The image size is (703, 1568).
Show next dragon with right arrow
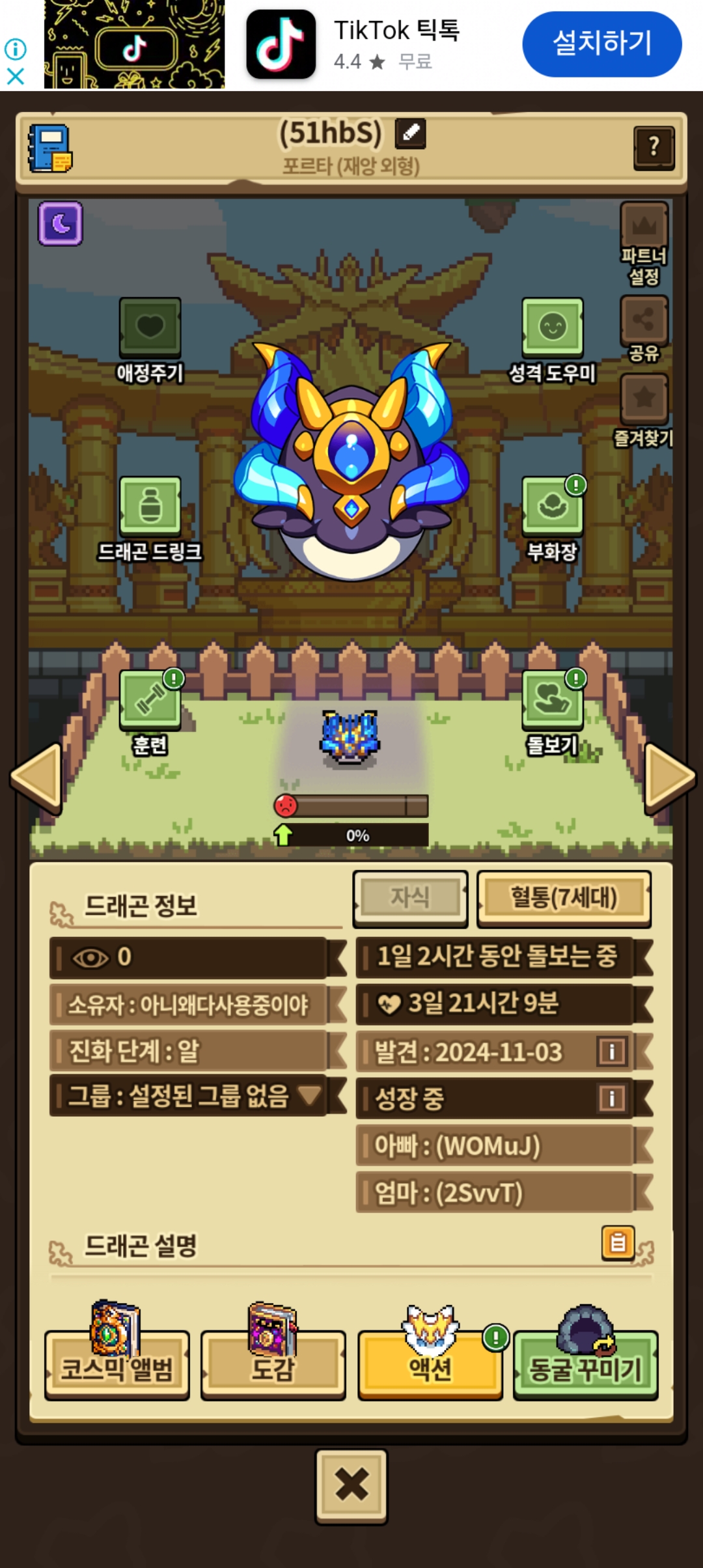tap(669, 778)
